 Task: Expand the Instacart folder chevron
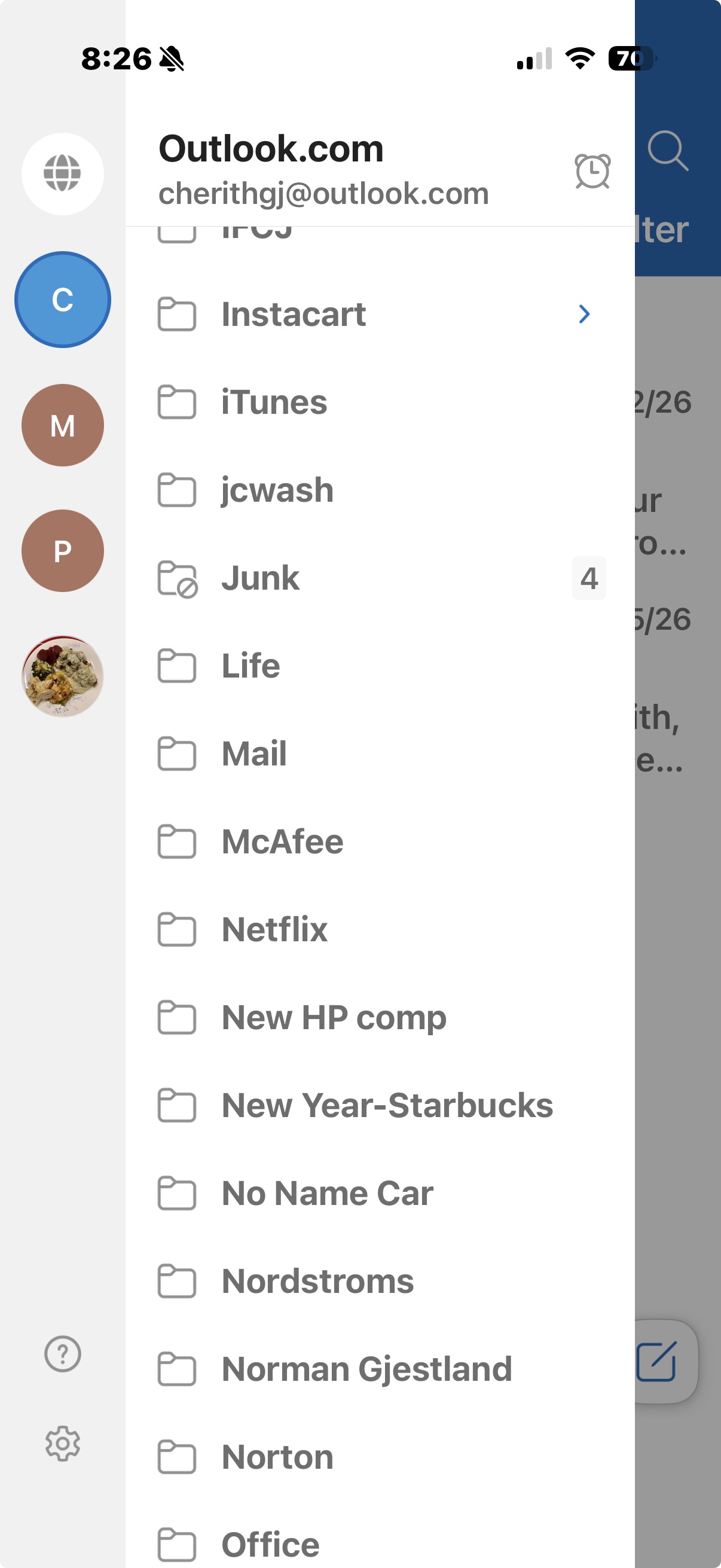[584, 314]
